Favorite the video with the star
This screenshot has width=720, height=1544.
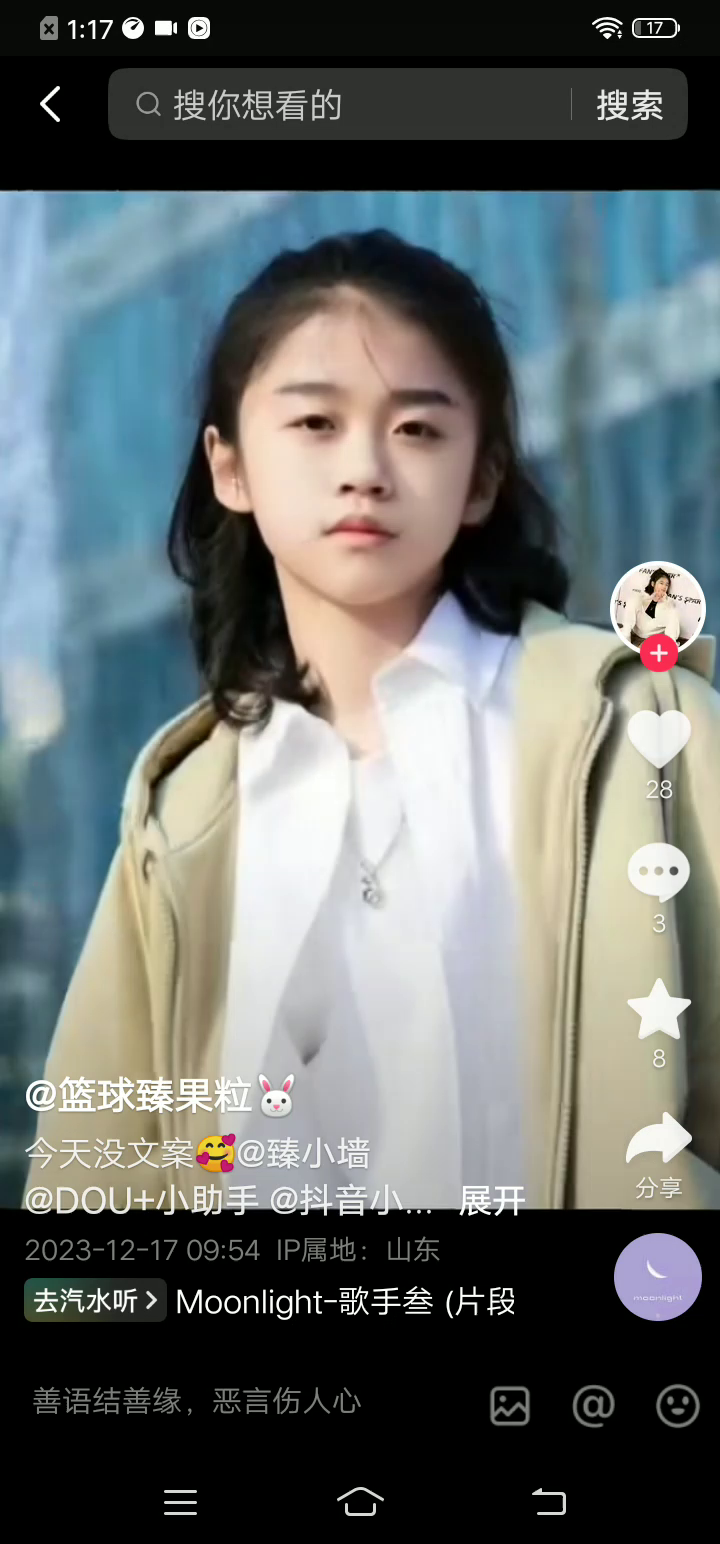coord(658,1010)
